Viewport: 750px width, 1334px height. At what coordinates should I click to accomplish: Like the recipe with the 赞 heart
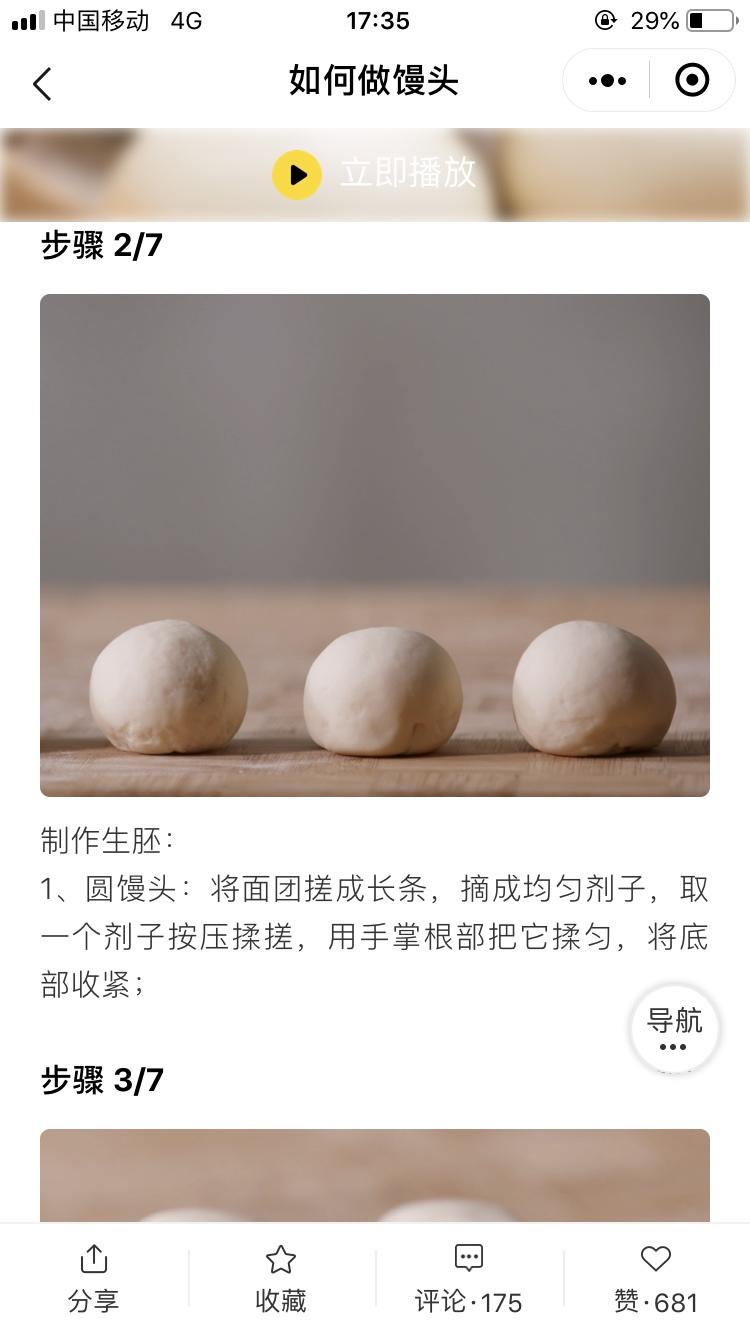point(656,1279)
